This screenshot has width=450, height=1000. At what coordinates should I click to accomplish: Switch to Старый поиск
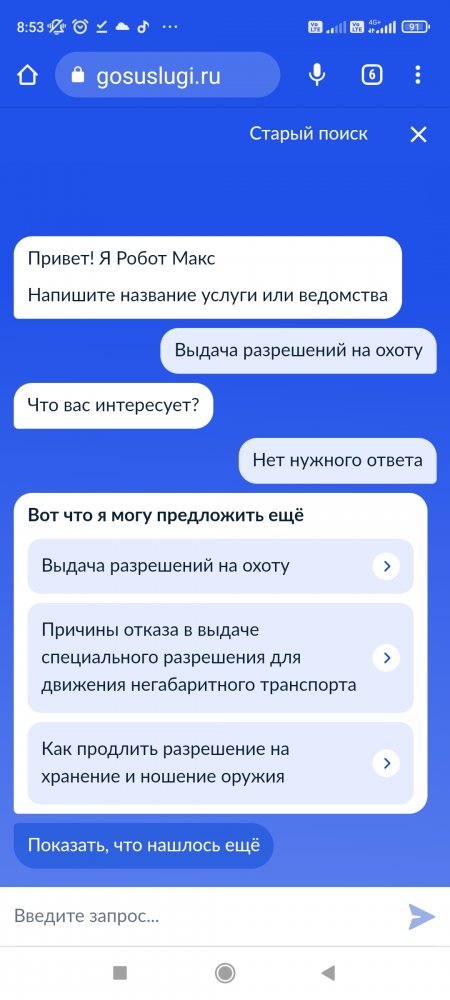(x=308, y=134)
